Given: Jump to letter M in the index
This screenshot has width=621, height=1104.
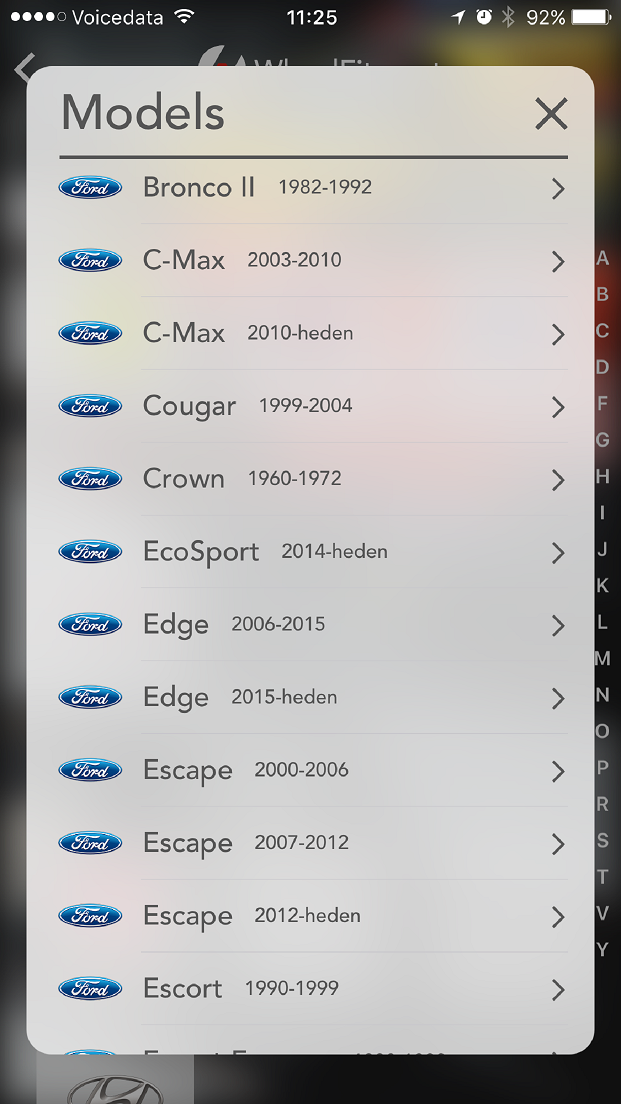Looking at the screenshot, I should click(x=602, y=658).
